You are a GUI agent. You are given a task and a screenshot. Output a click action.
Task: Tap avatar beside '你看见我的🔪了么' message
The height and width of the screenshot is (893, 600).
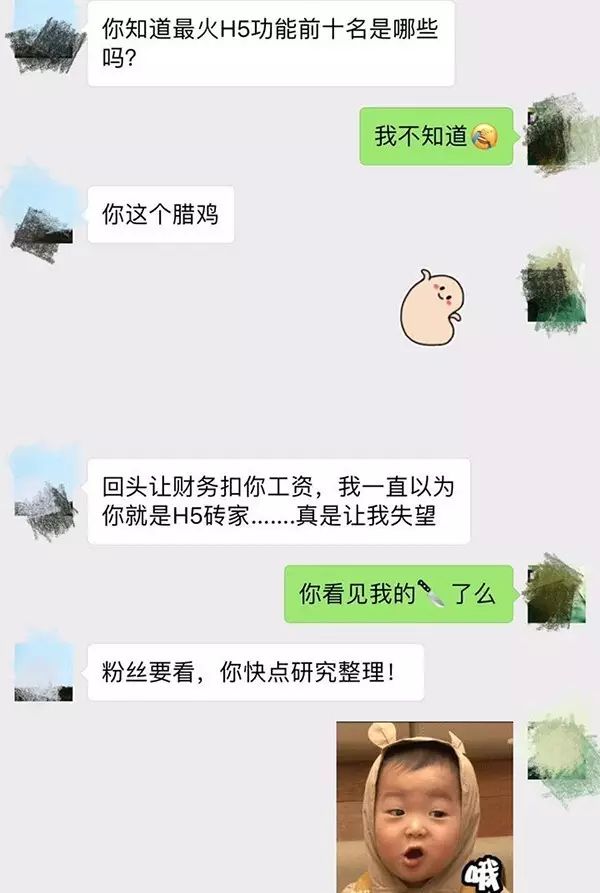click(557, 594)
